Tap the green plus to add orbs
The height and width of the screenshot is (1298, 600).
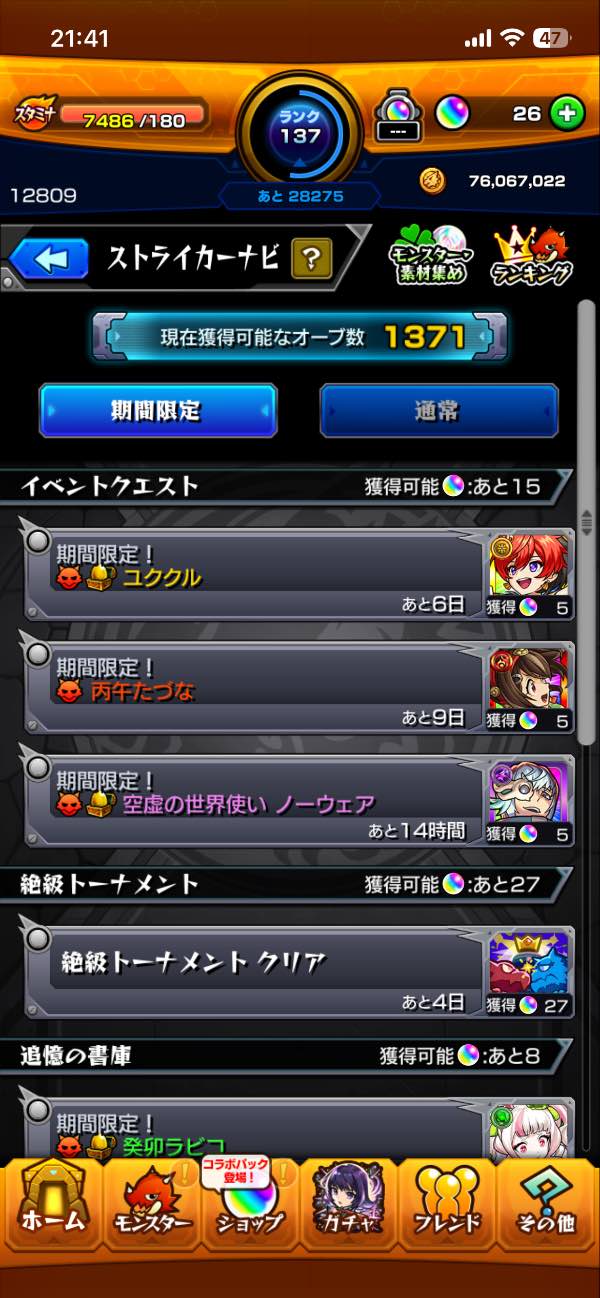(x=567, y=113)
